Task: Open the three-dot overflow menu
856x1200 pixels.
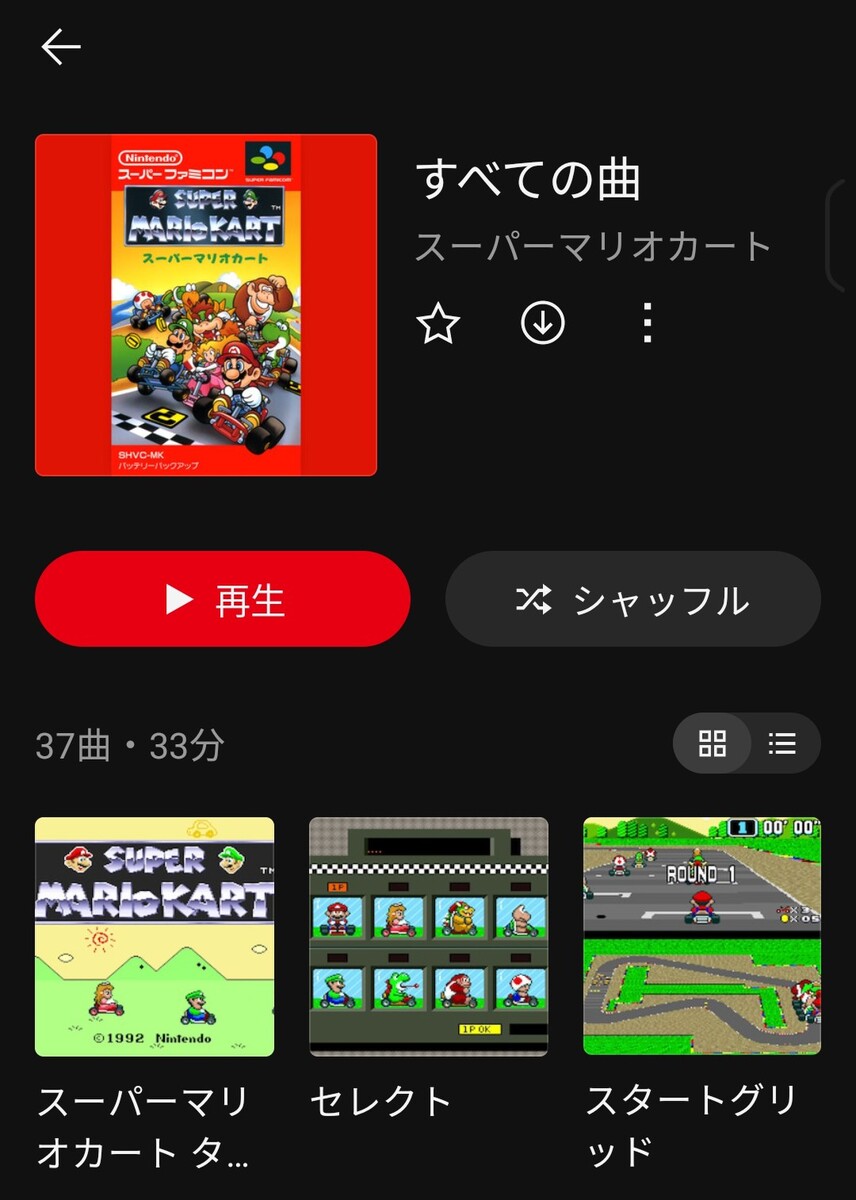Action: [647, 323]
